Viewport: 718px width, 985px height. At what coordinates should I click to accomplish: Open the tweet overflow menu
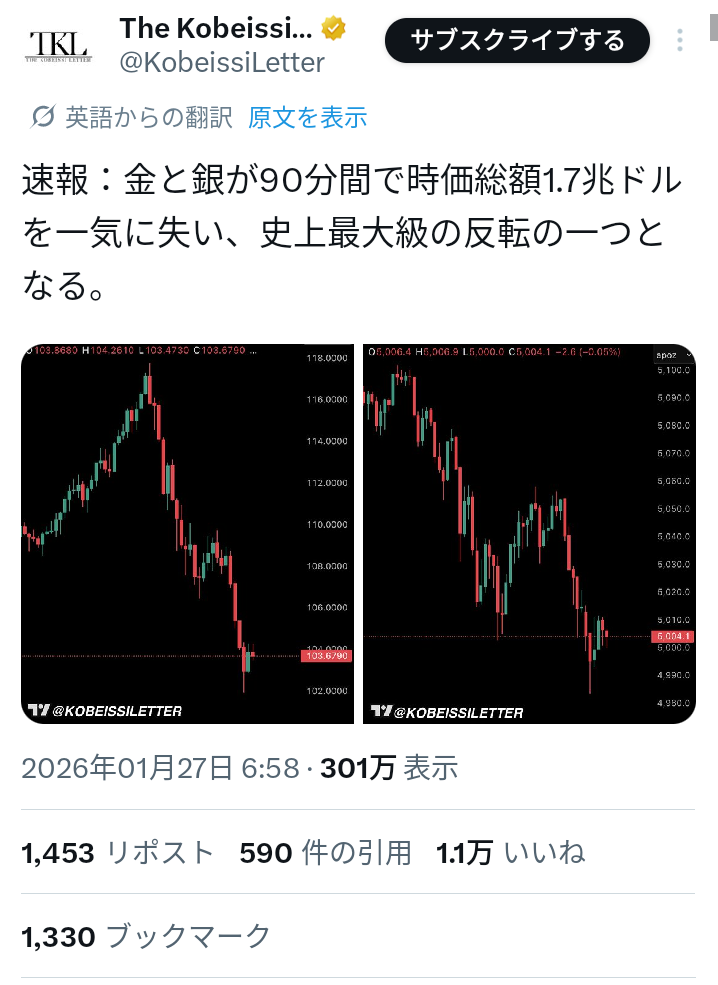tap(680, 40)
